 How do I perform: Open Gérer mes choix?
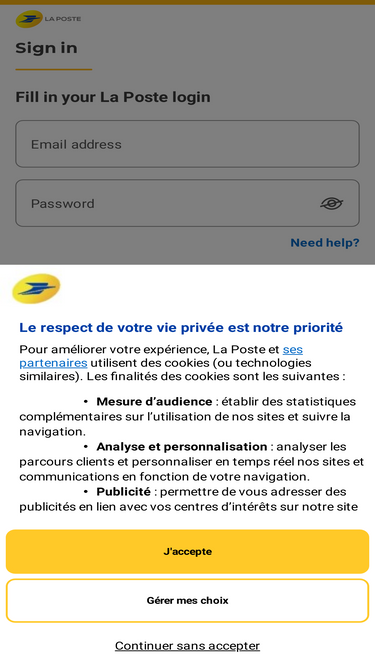(188, 600)
